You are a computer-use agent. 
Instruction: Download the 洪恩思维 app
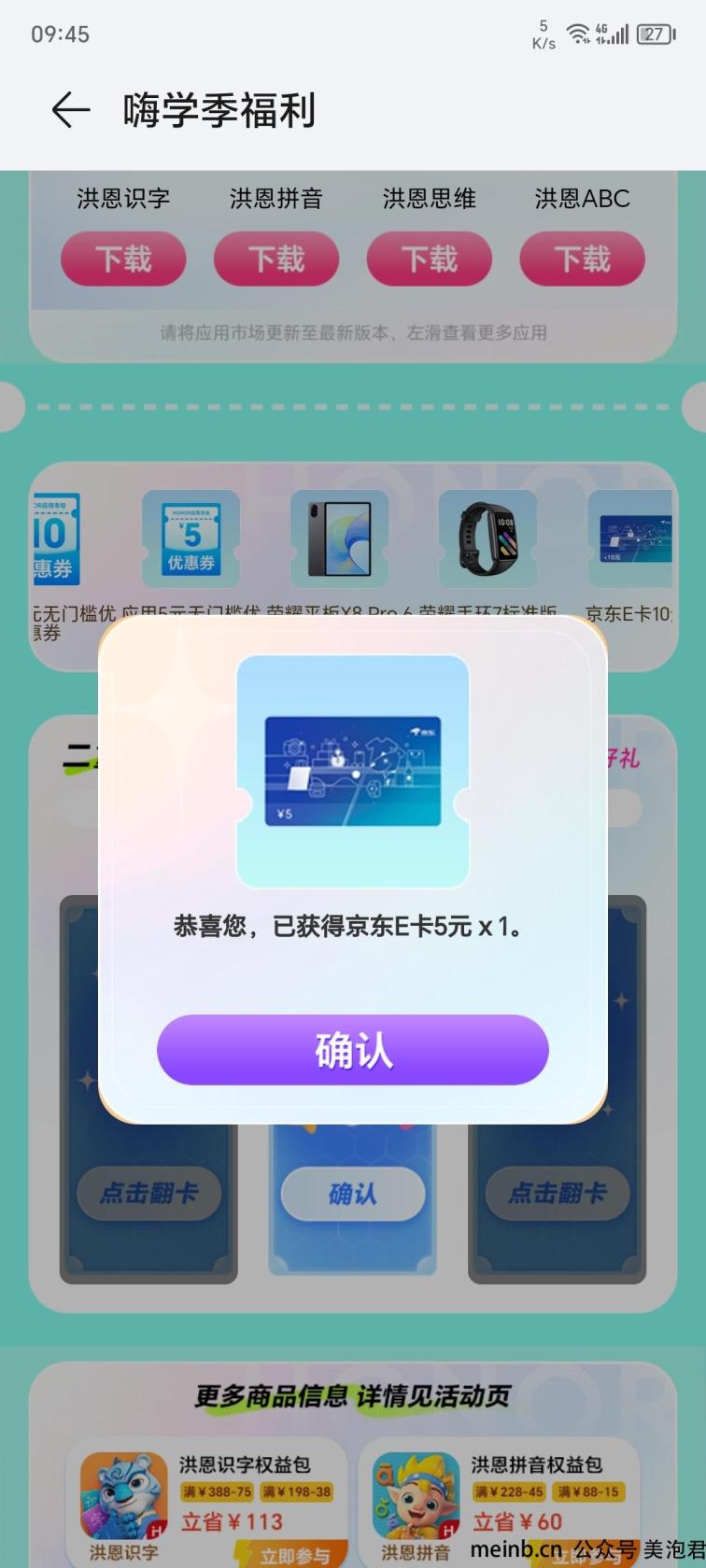pos(429,259)
